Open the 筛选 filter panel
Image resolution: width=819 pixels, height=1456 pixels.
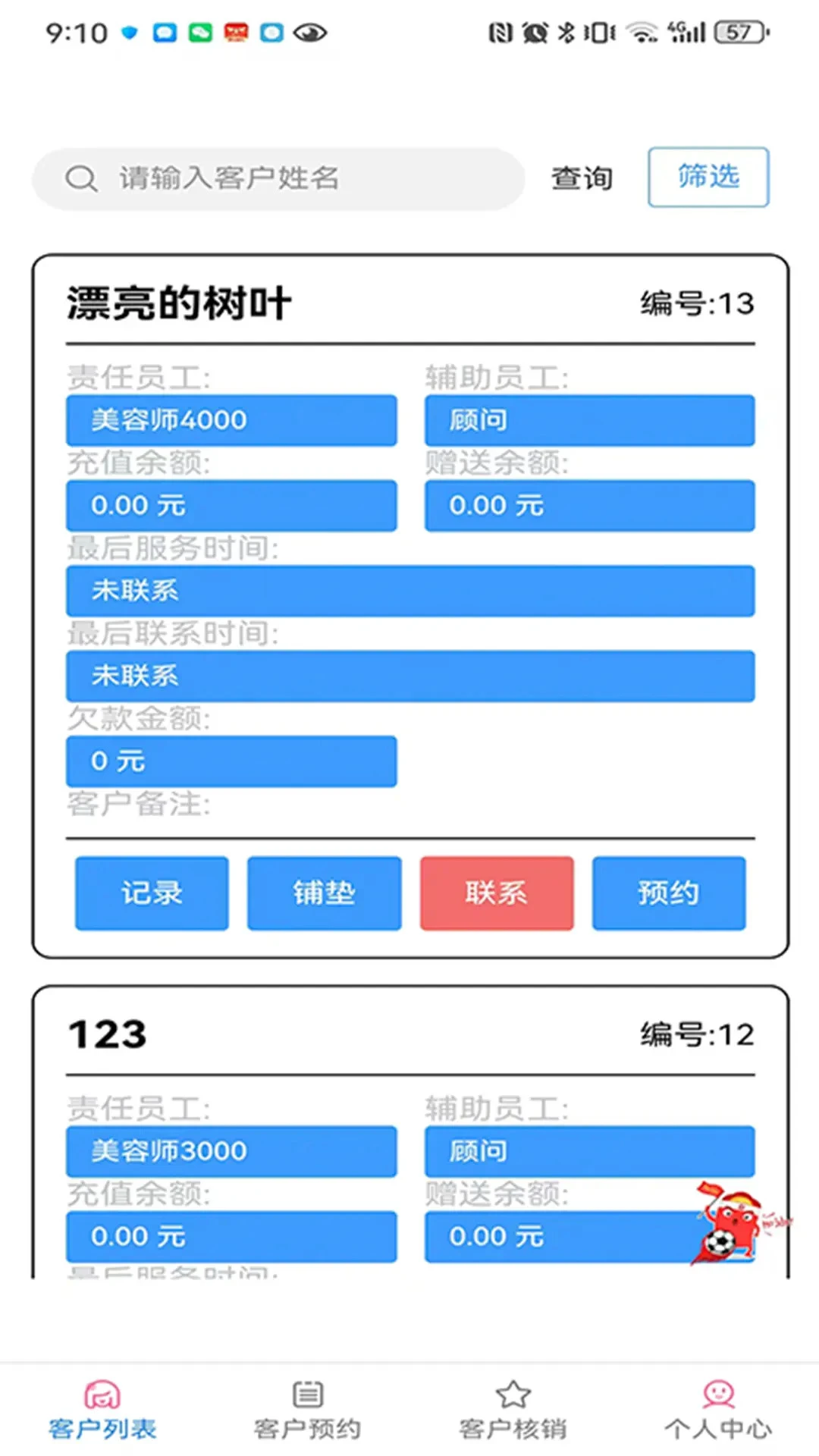click(x=707, y=177)
